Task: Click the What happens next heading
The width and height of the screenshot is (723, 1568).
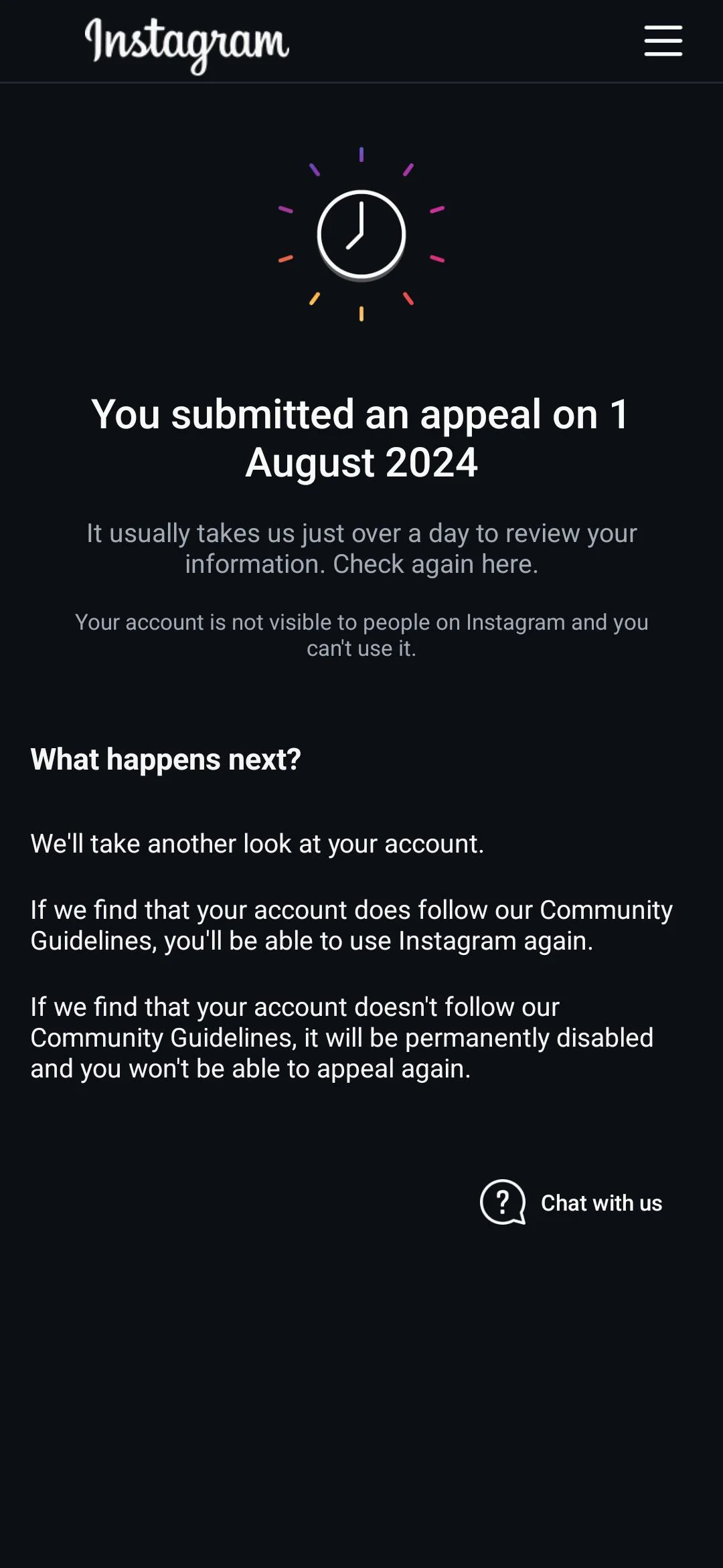Action: (x=166, y=759)
